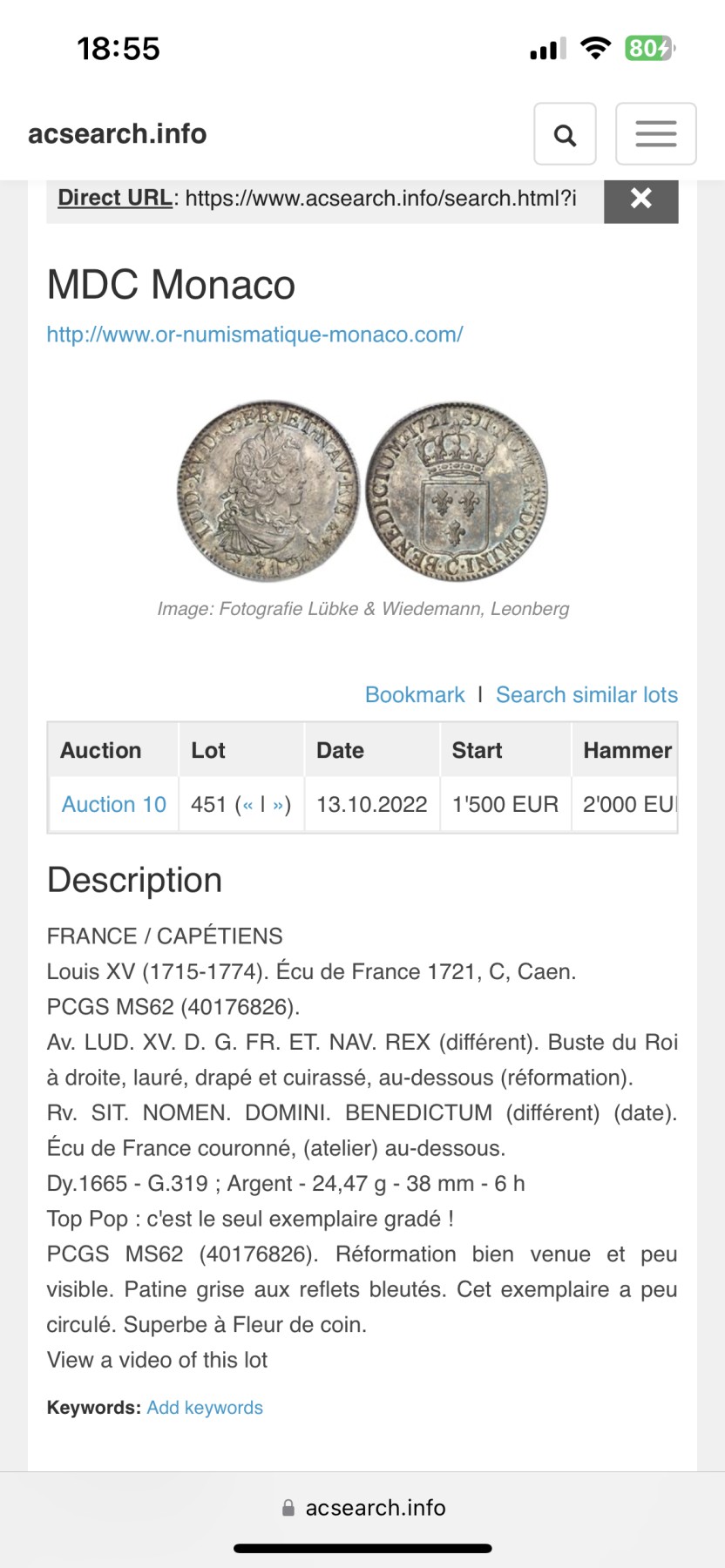Go to the previous lot arrow
The image size is (725, 1568).
coord(247,805)
